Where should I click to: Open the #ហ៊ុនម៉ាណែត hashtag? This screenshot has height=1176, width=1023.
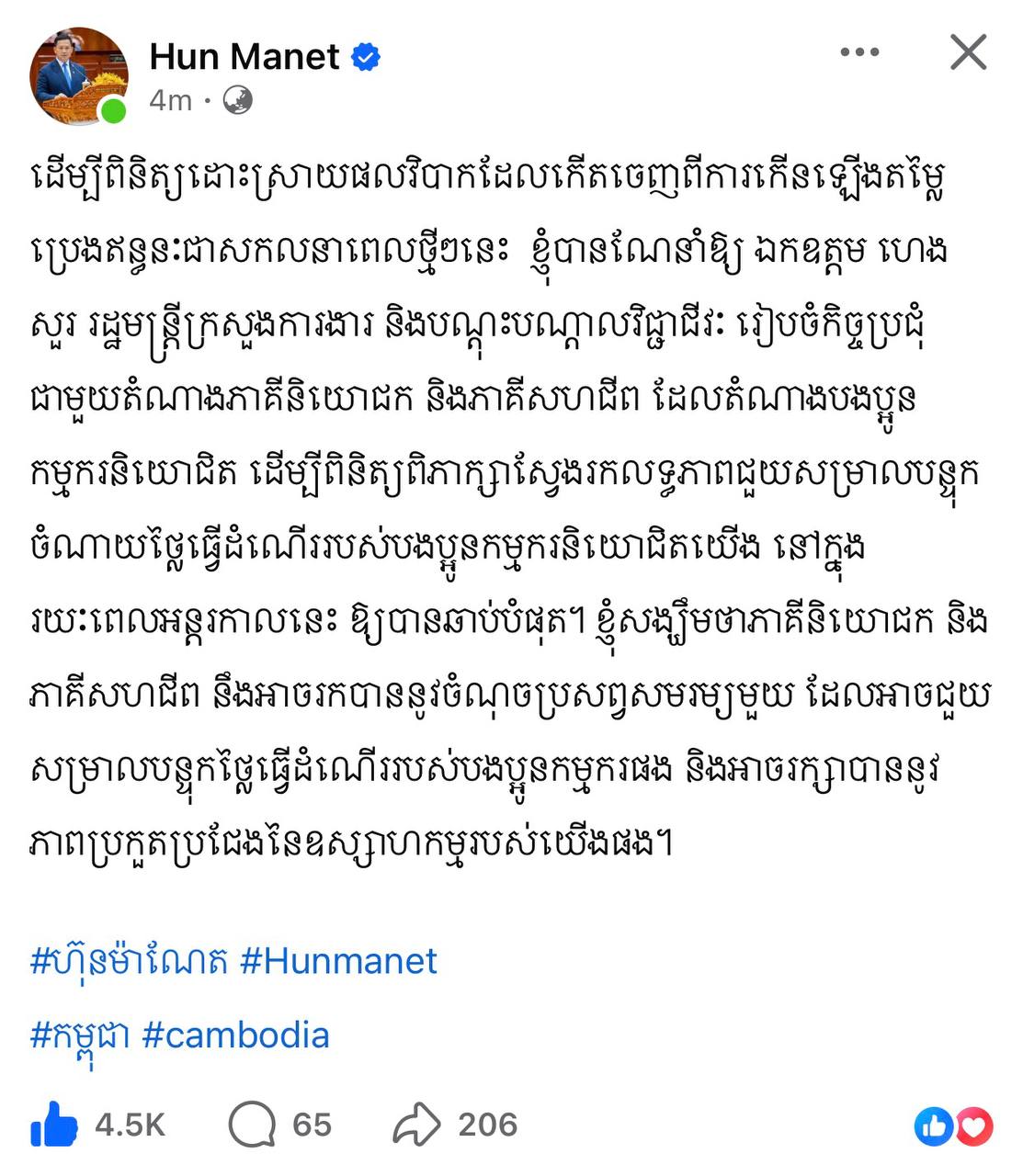(129, 961)
